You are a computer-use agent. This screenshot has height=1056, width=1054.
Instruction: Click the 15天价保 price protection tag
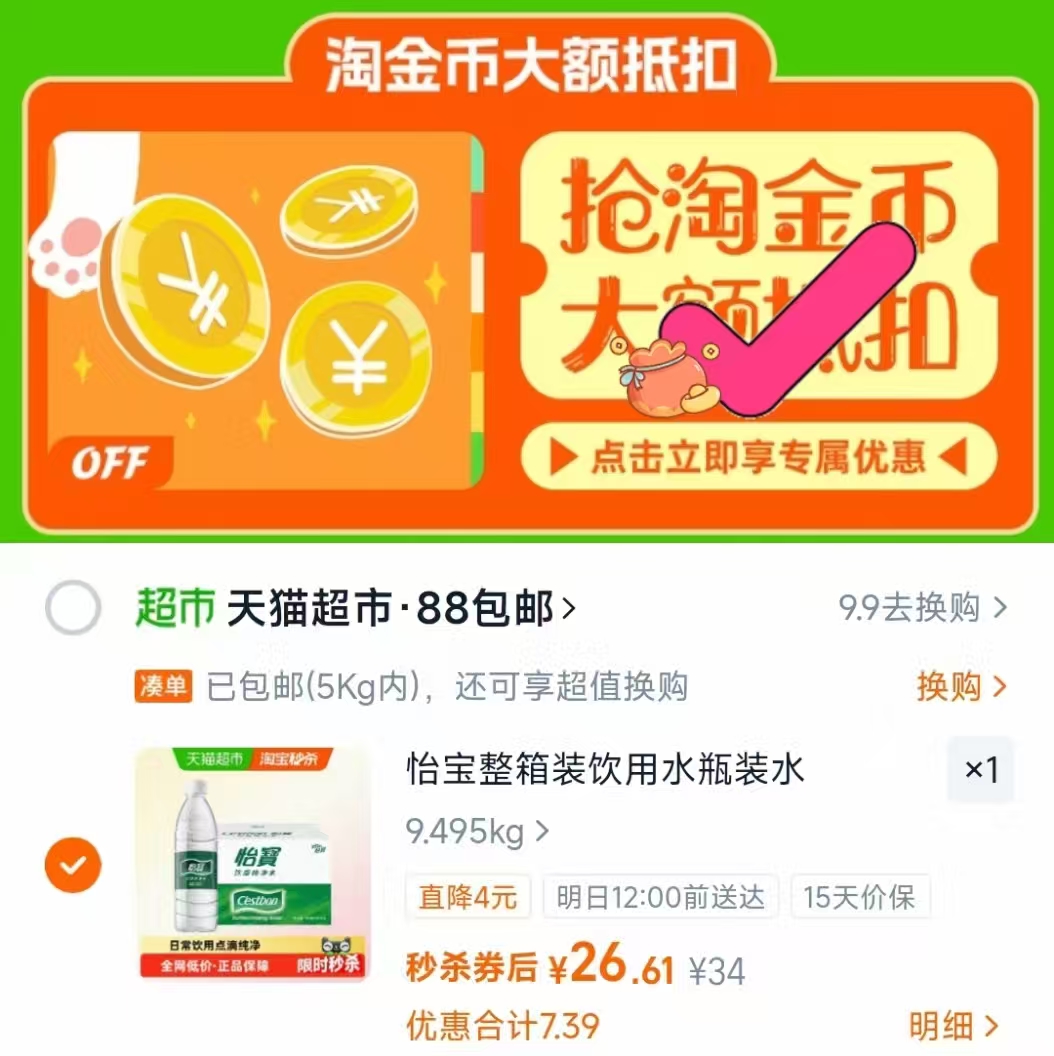click(x=860, y=899)
